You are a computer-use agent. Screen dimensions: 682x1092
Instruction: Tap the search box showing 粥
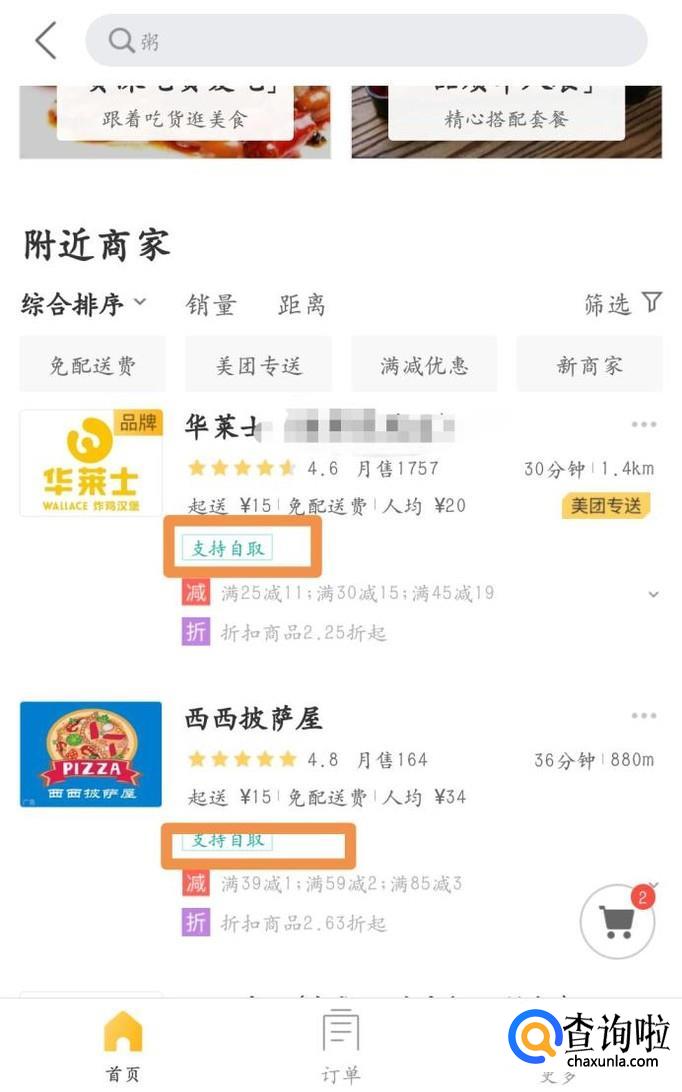pos(366,41)
